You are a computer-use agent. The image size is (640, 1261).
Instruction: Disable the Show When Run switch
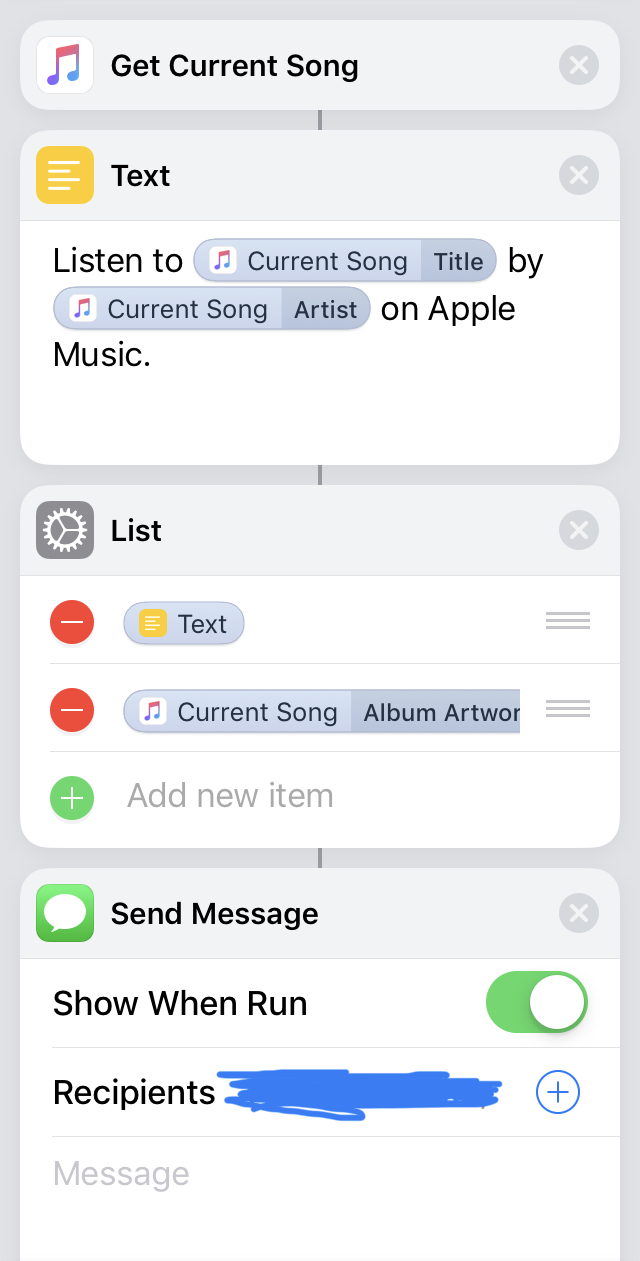pos(537,1003)
